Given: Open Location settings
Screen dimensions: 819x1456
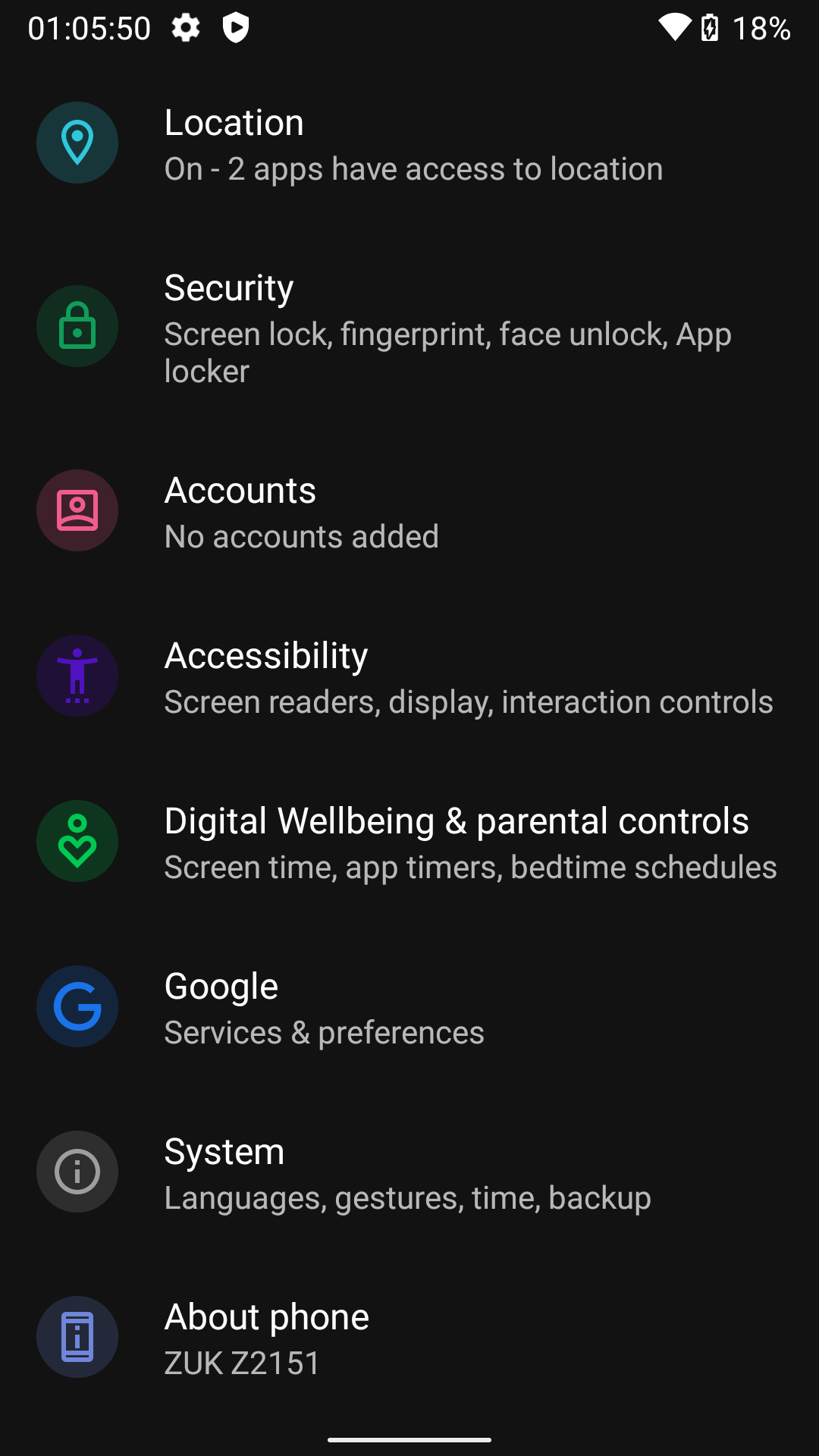Looking at the screenshot, I should tap(409, 143).
